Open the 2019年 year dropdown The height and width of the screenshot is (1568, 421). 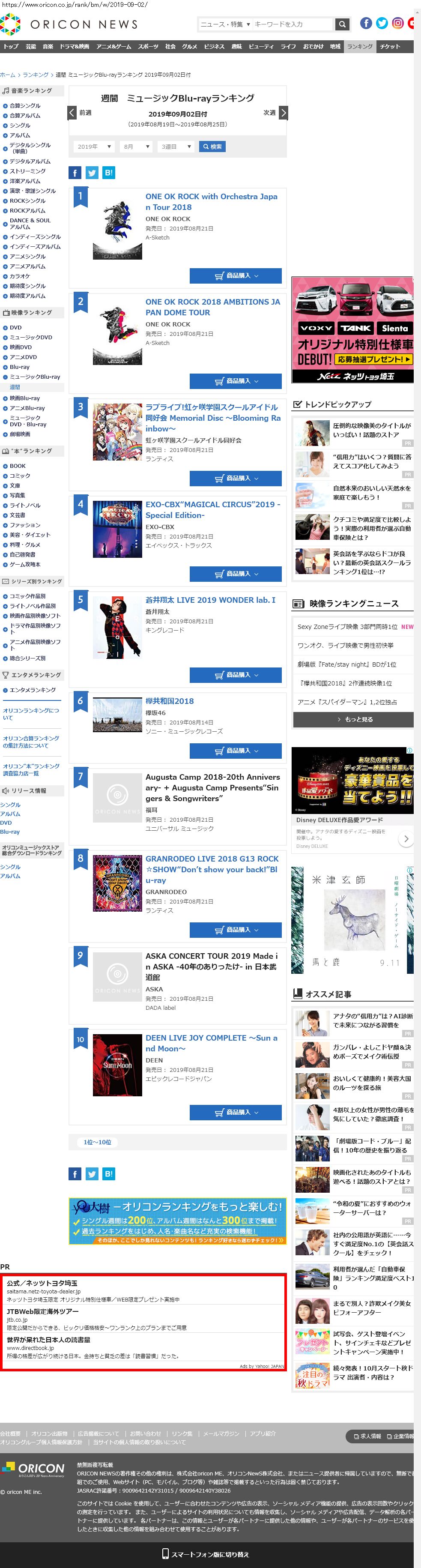point(94,147)
